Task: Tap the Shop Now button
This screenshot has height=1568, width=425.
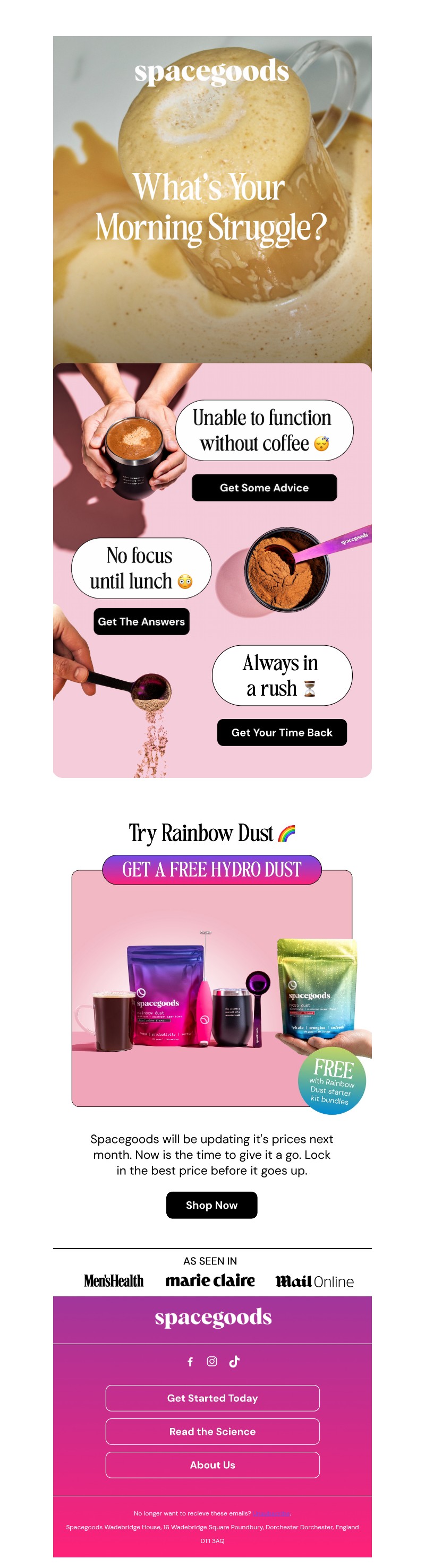Action: point(211,1205)
